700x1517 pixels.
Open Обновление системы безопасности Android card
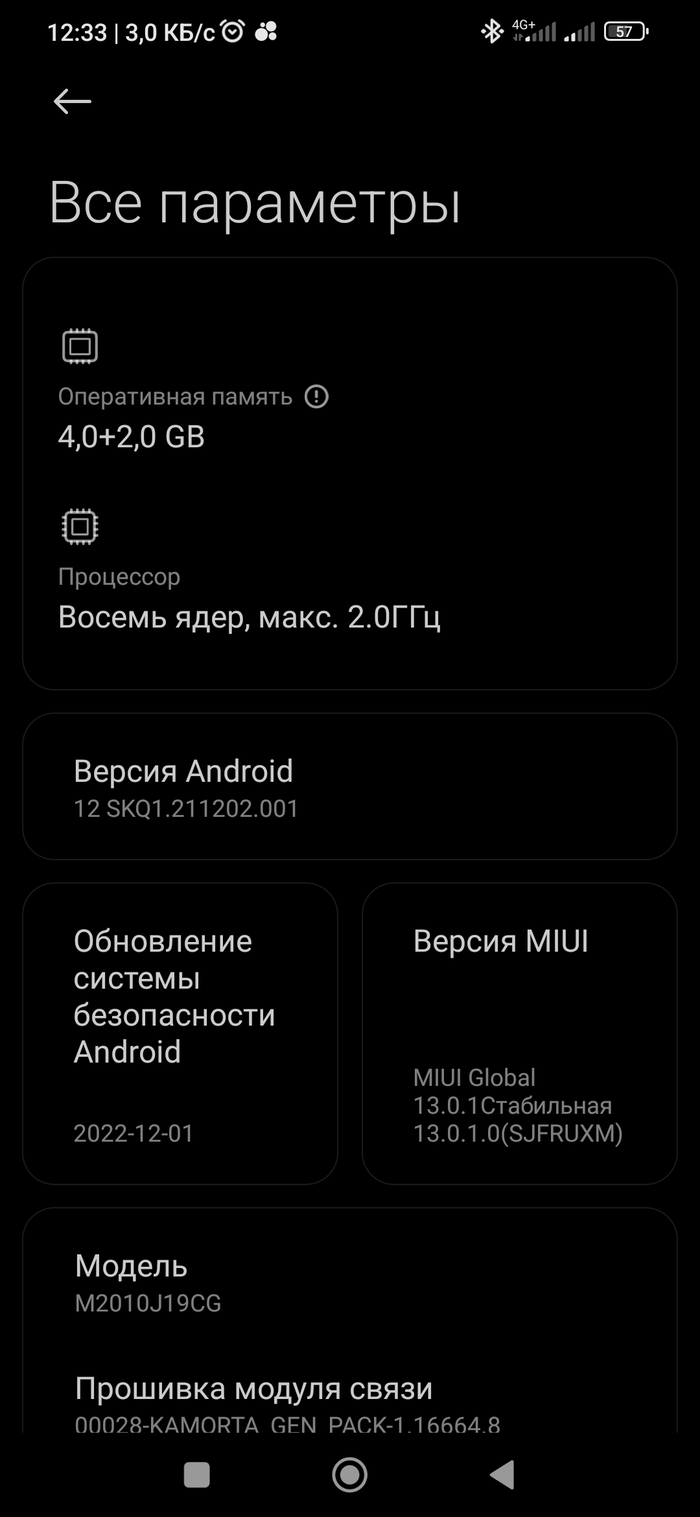click(180, 1033)
